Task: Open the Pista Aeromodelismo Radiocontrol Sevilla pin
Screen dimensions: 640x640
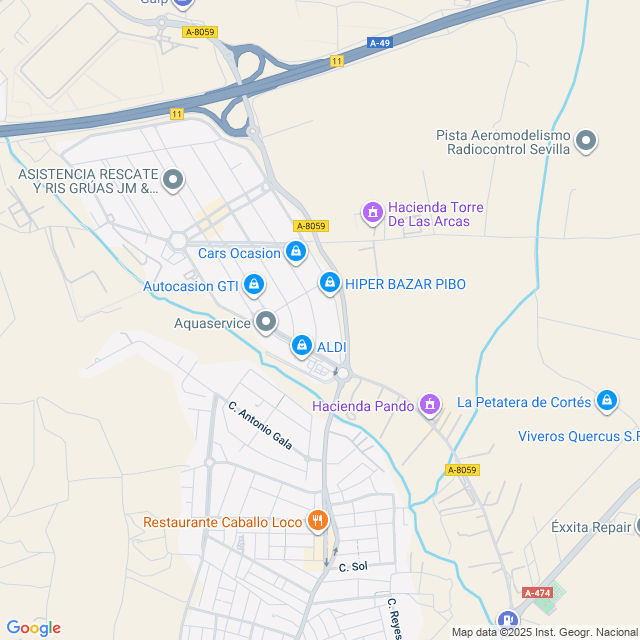Action: [586, 141]
